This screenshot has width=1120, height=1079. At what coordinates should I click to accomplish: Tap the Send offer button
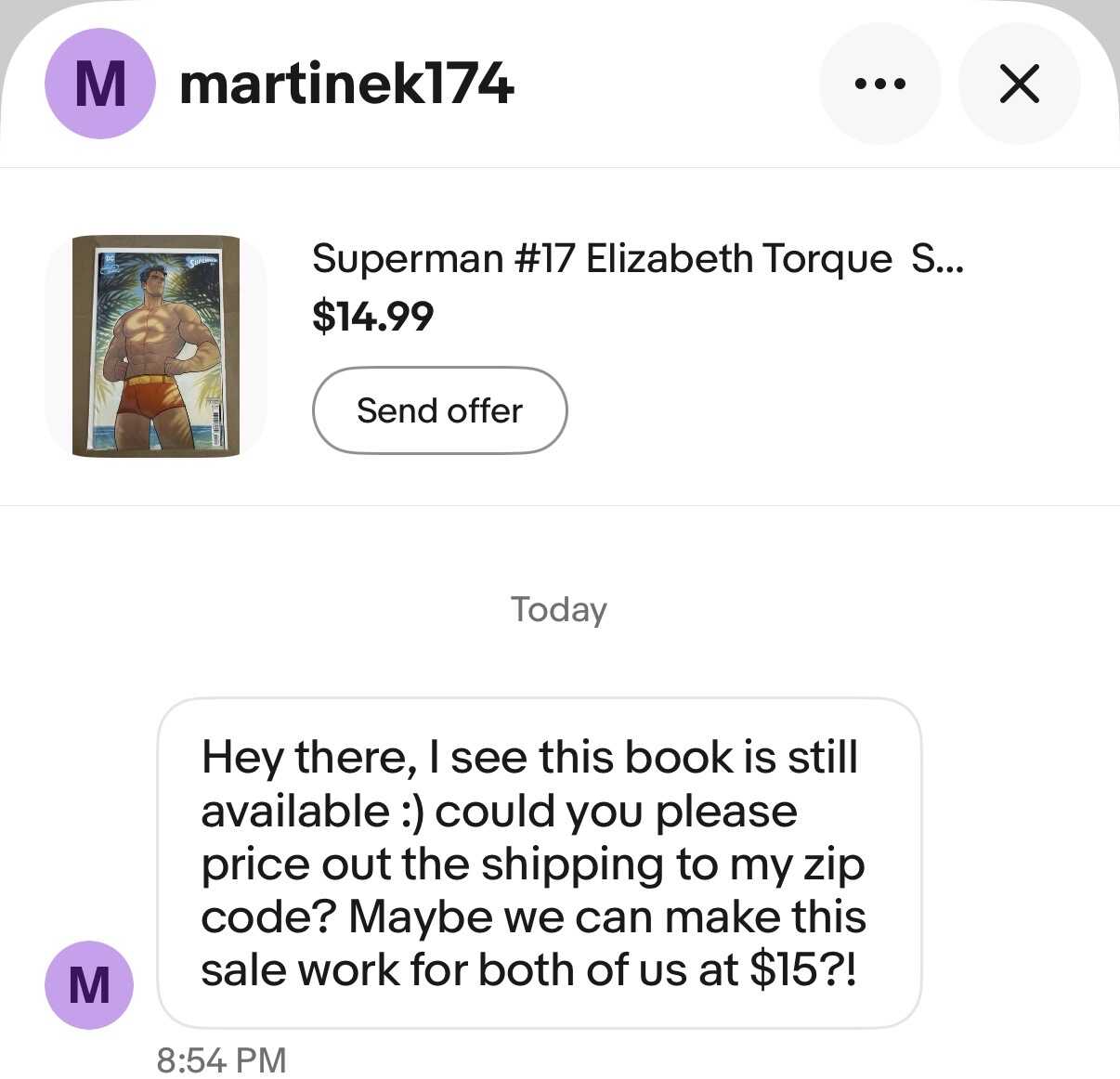click(439, 410)
